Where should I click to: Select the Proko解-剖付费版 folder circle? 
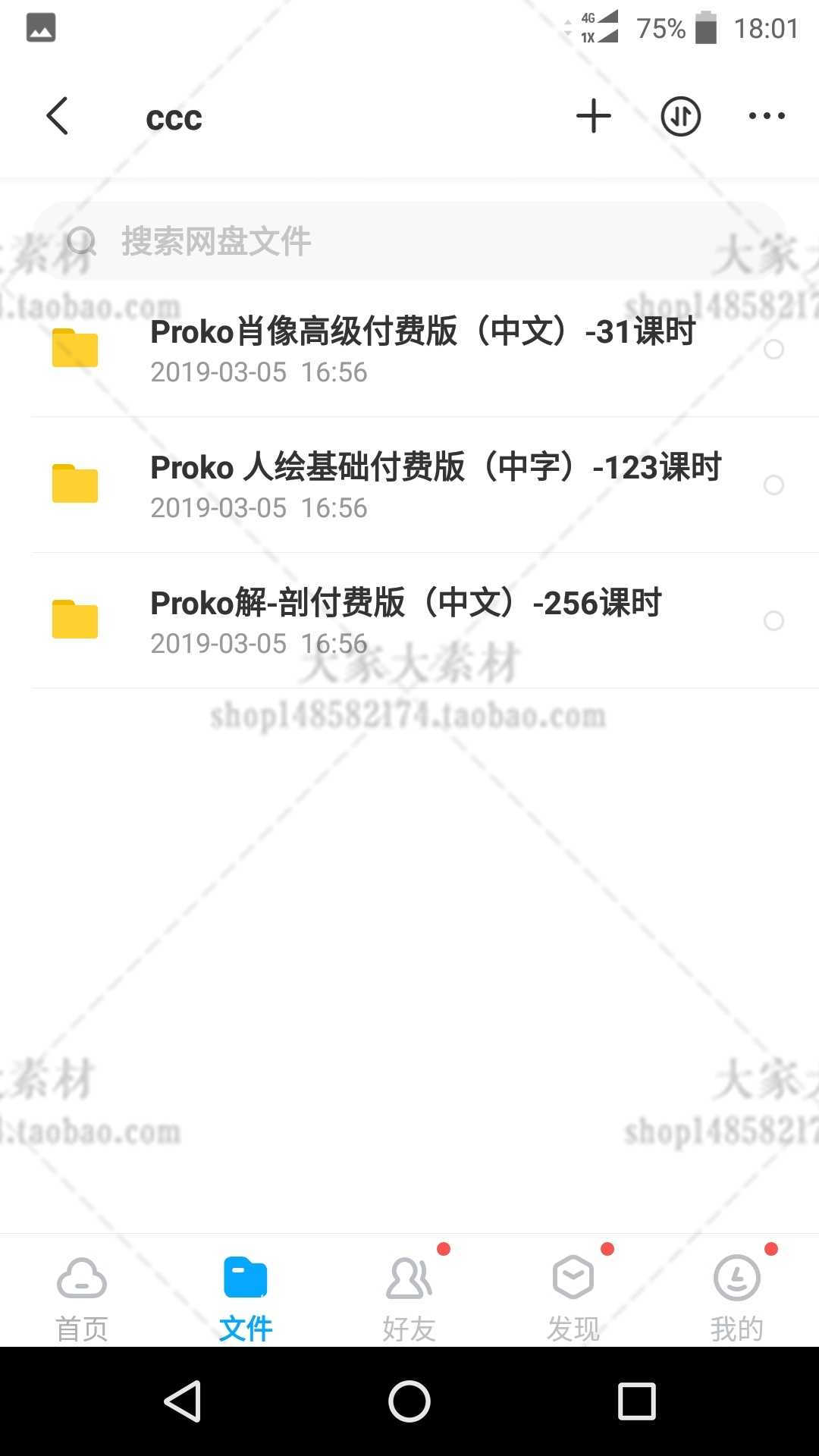pyautogui.click(x=773, y=620)
